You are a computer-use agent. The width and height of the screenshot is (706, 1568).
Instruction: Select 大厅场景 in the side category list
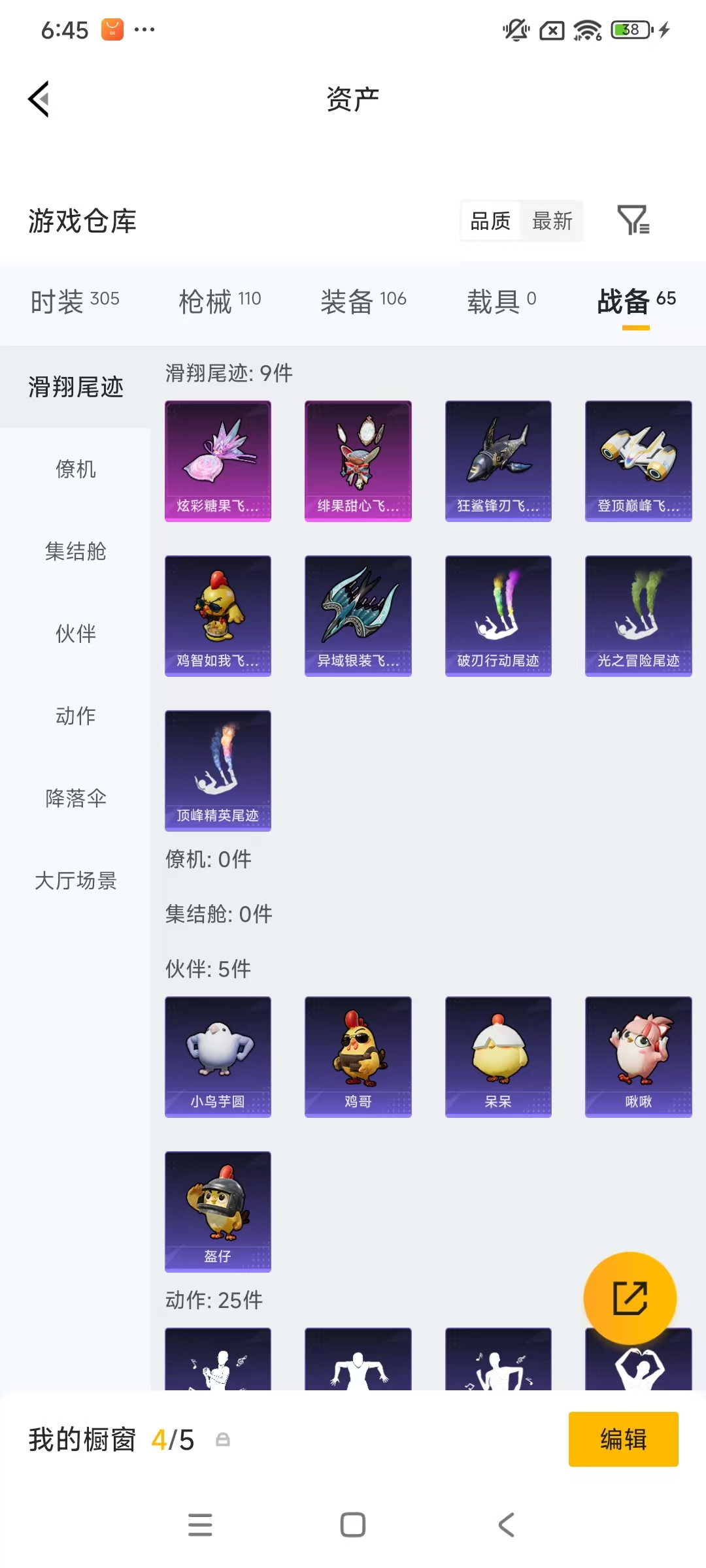point(75,881)
